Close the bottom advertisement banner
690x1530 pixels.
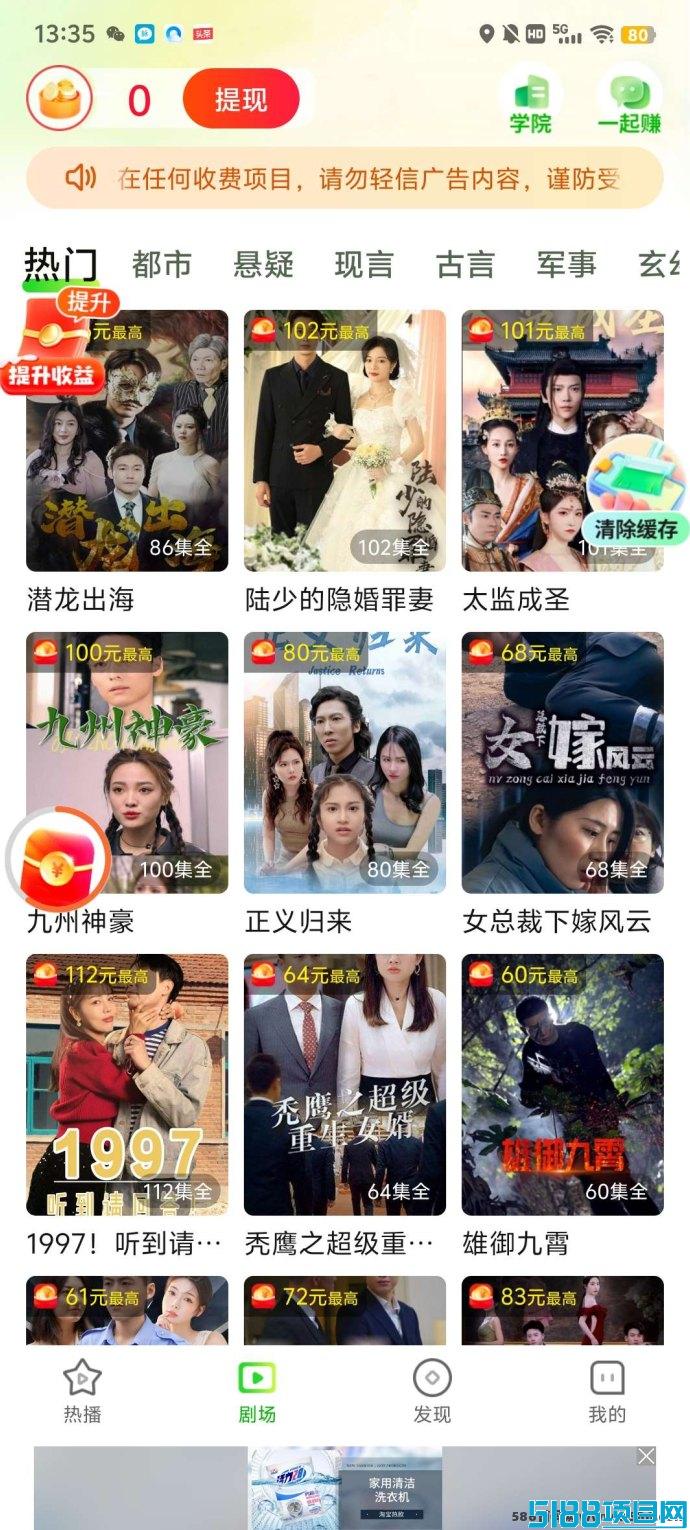[646, 1456]
